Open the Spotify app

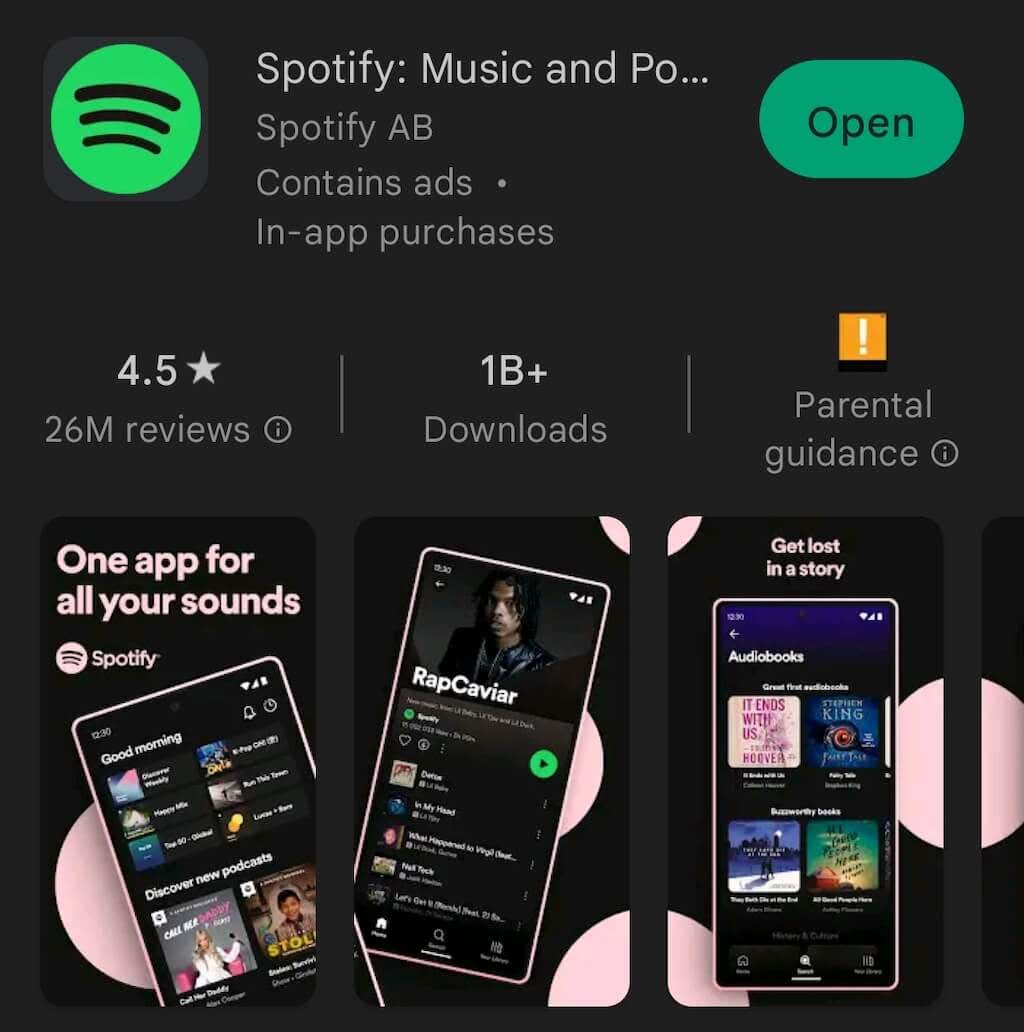pyautogui.click(x=861, y=120)
